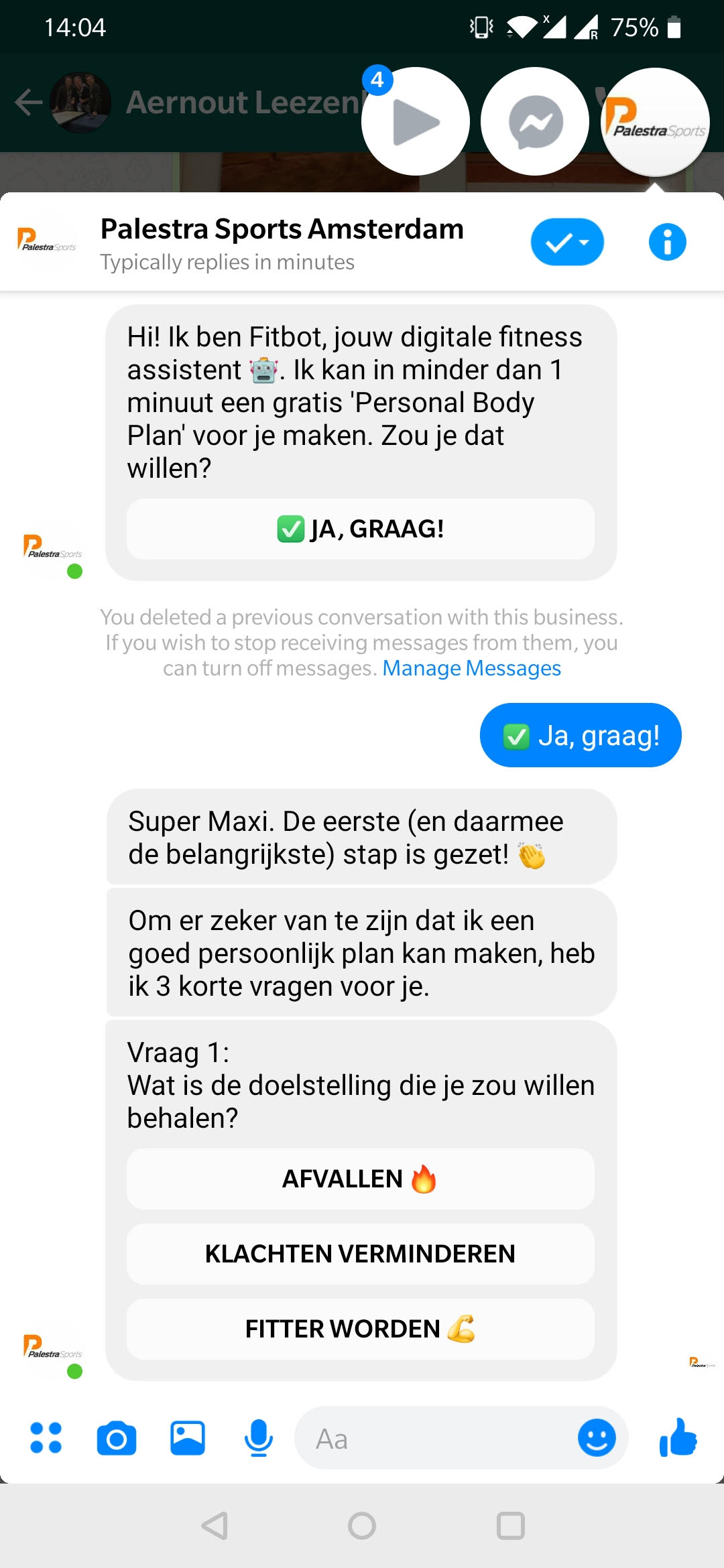Choose AFVALLEN as your goal

(x=361, y=1179)
